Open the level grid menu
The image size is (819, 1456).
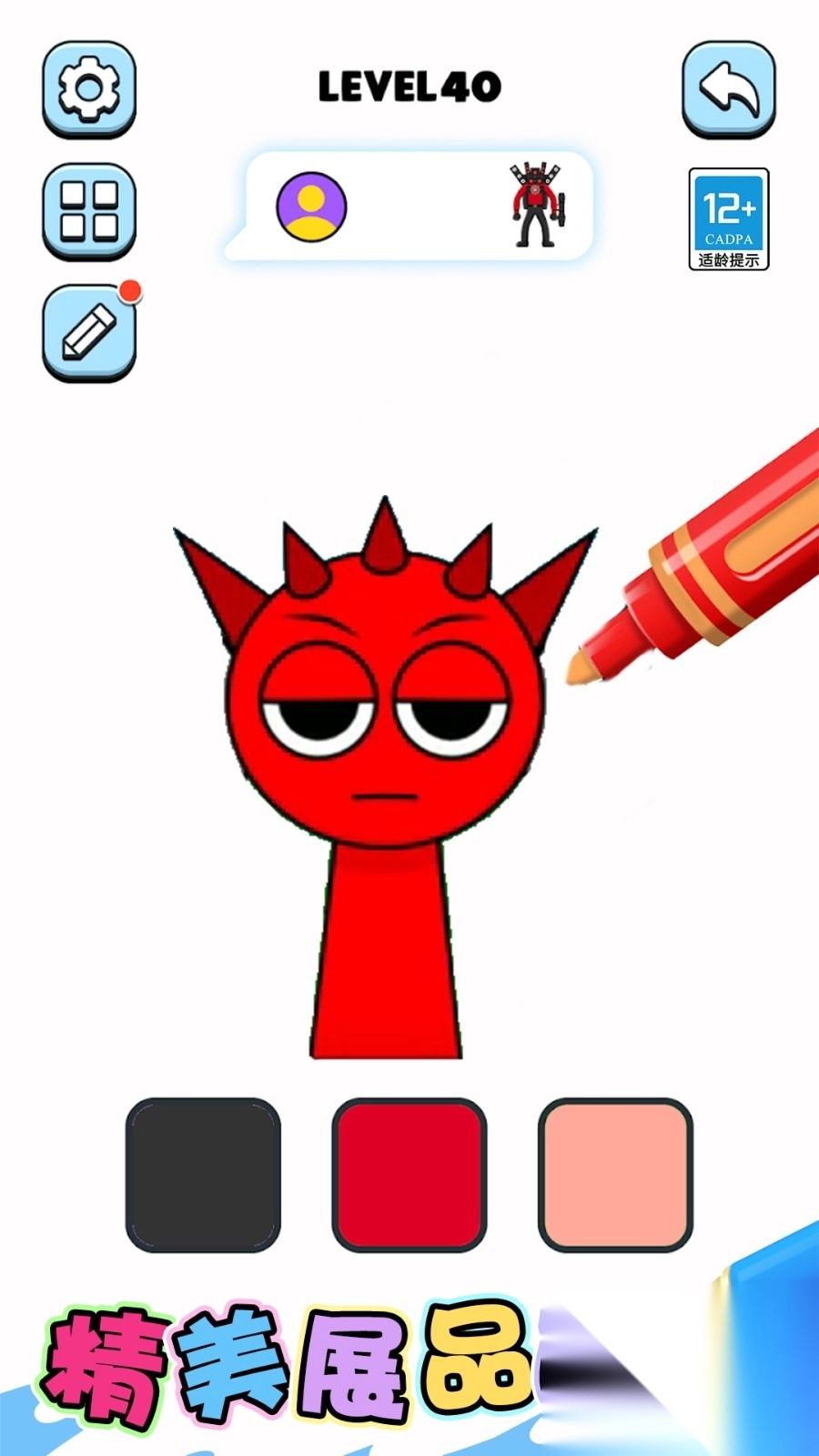[x=89, y=210]
